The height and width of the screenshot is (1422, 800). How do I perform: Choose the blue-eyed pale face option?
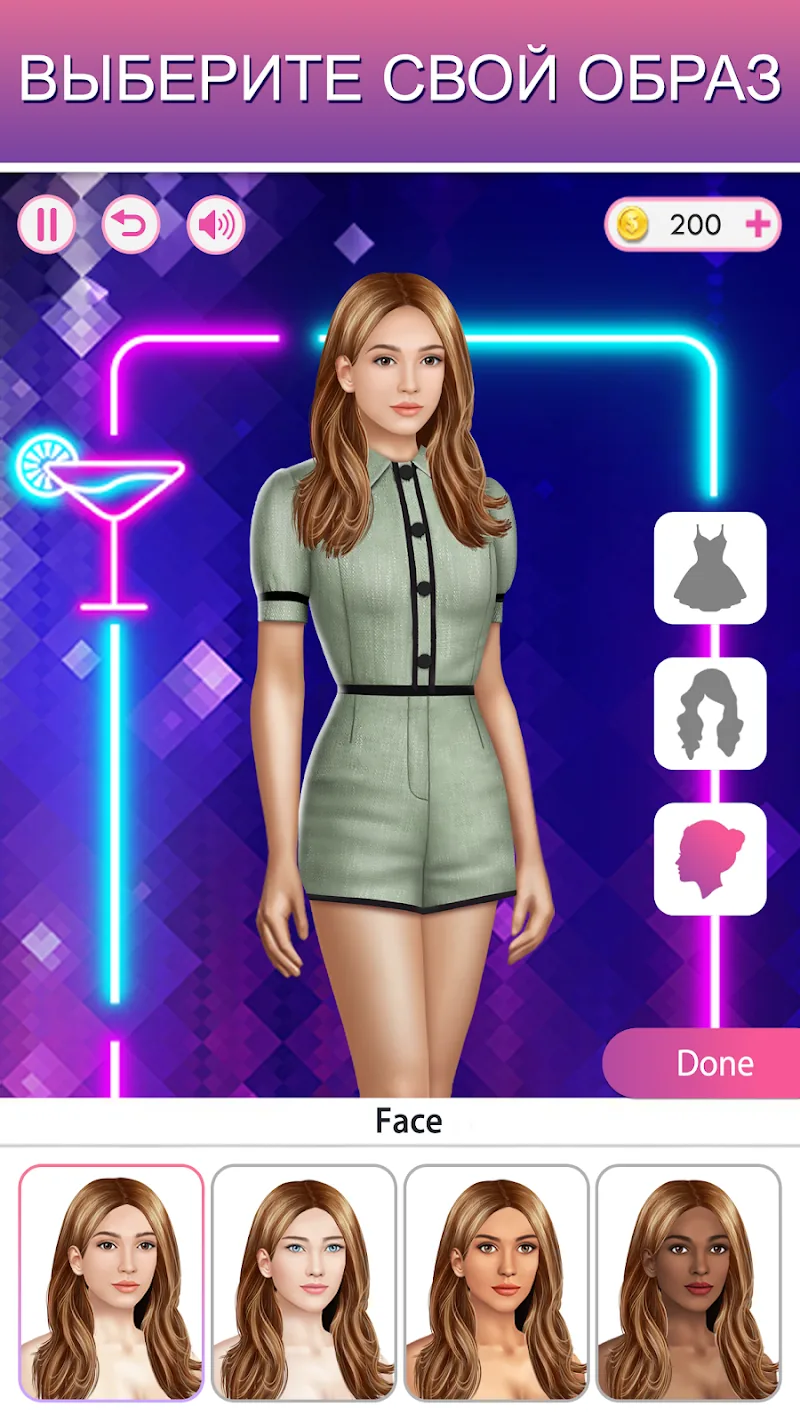pos(304,1283)
